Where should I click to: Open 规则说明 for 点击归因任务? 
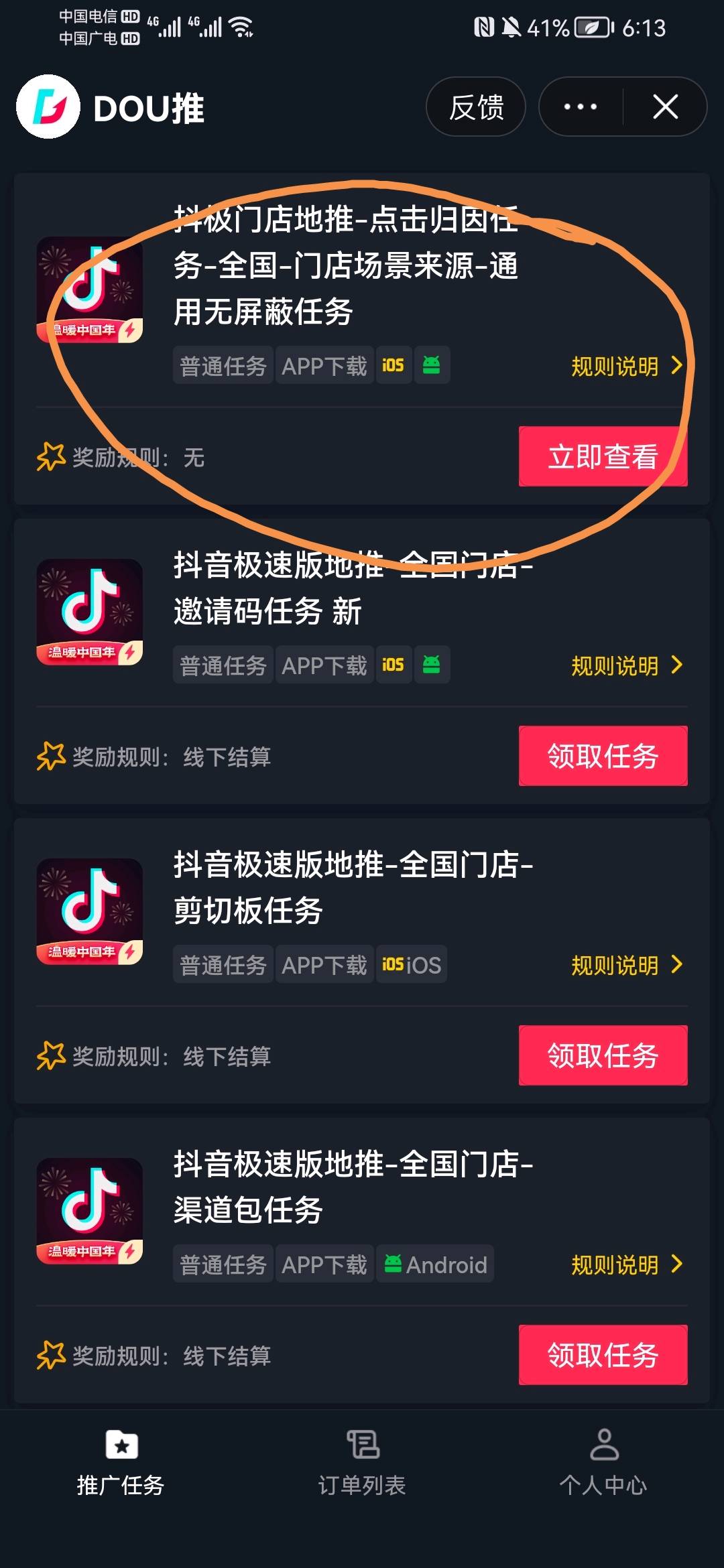point(626,367)
